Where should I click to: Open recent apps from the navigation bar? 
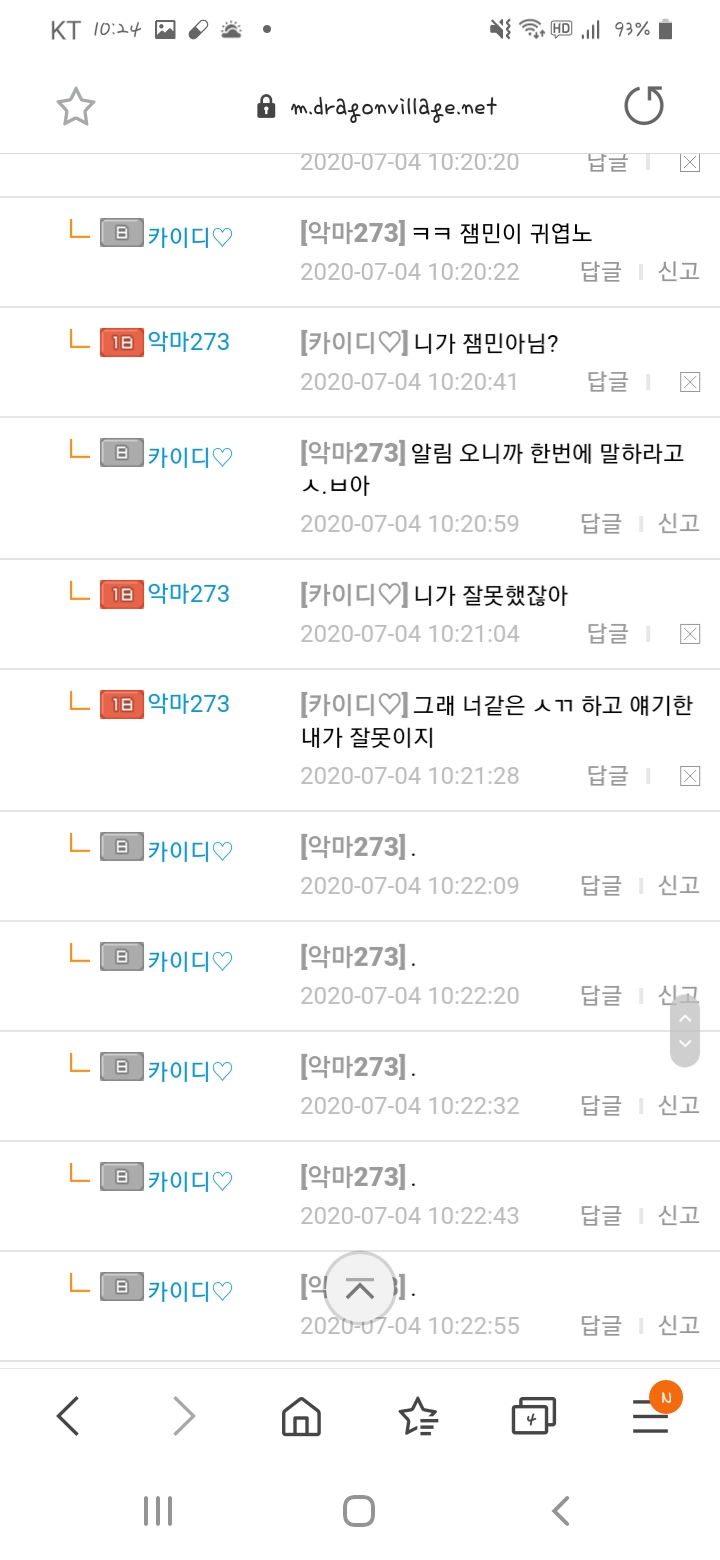pos(158,1510)
